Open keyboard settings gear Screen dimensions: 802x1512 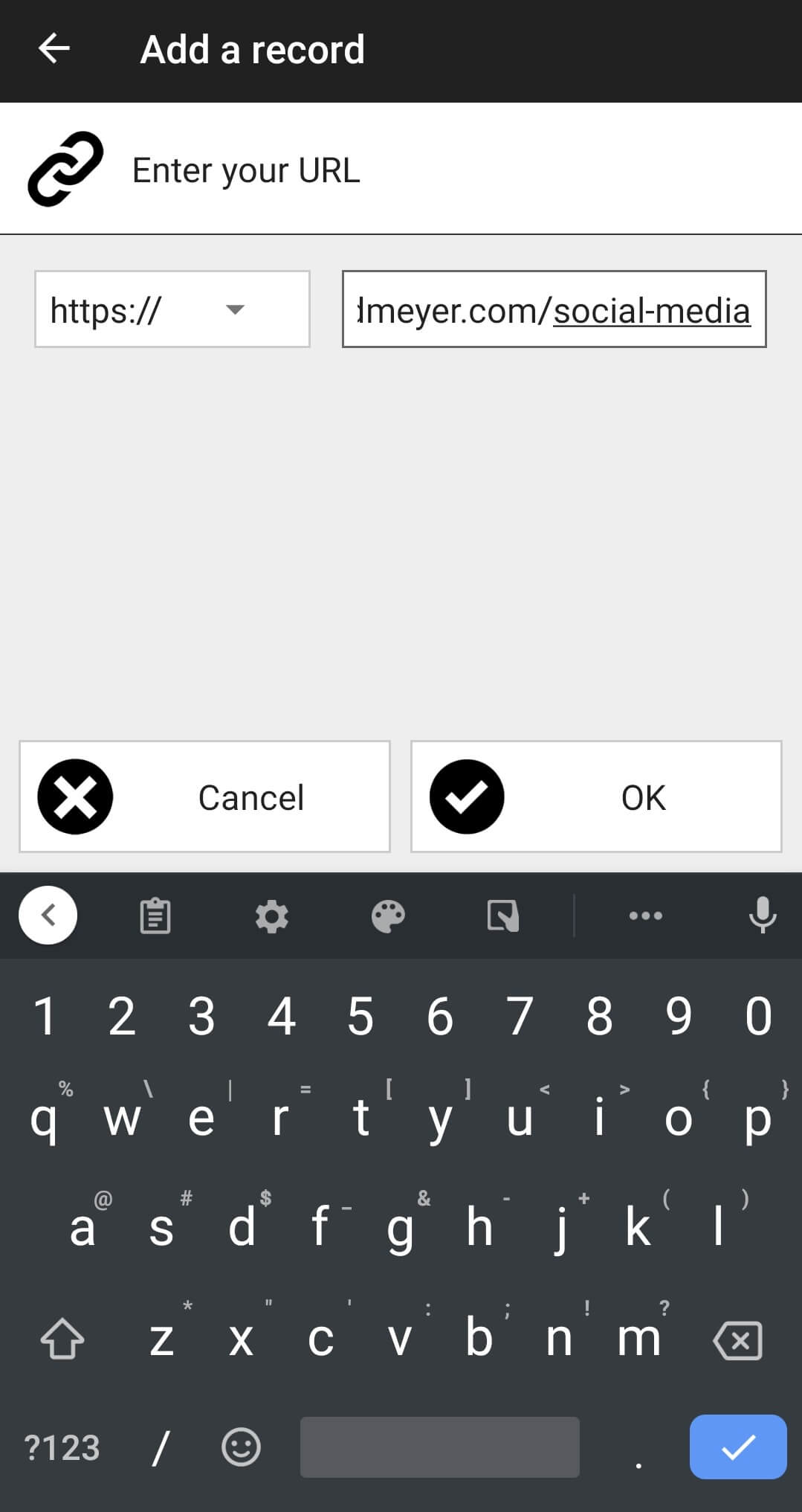(x=272, y=916)
